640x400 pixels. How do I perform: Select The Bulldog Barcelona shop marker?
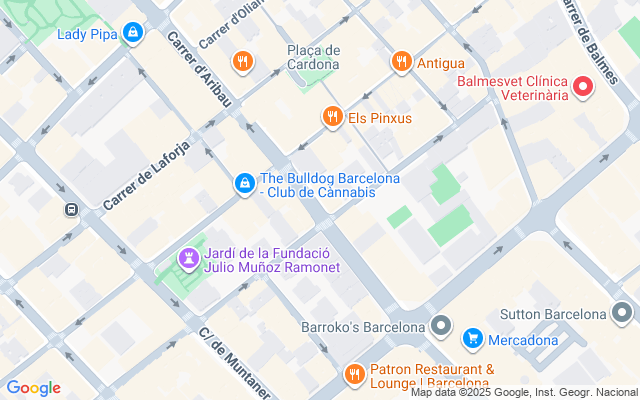tap(245, 184)
